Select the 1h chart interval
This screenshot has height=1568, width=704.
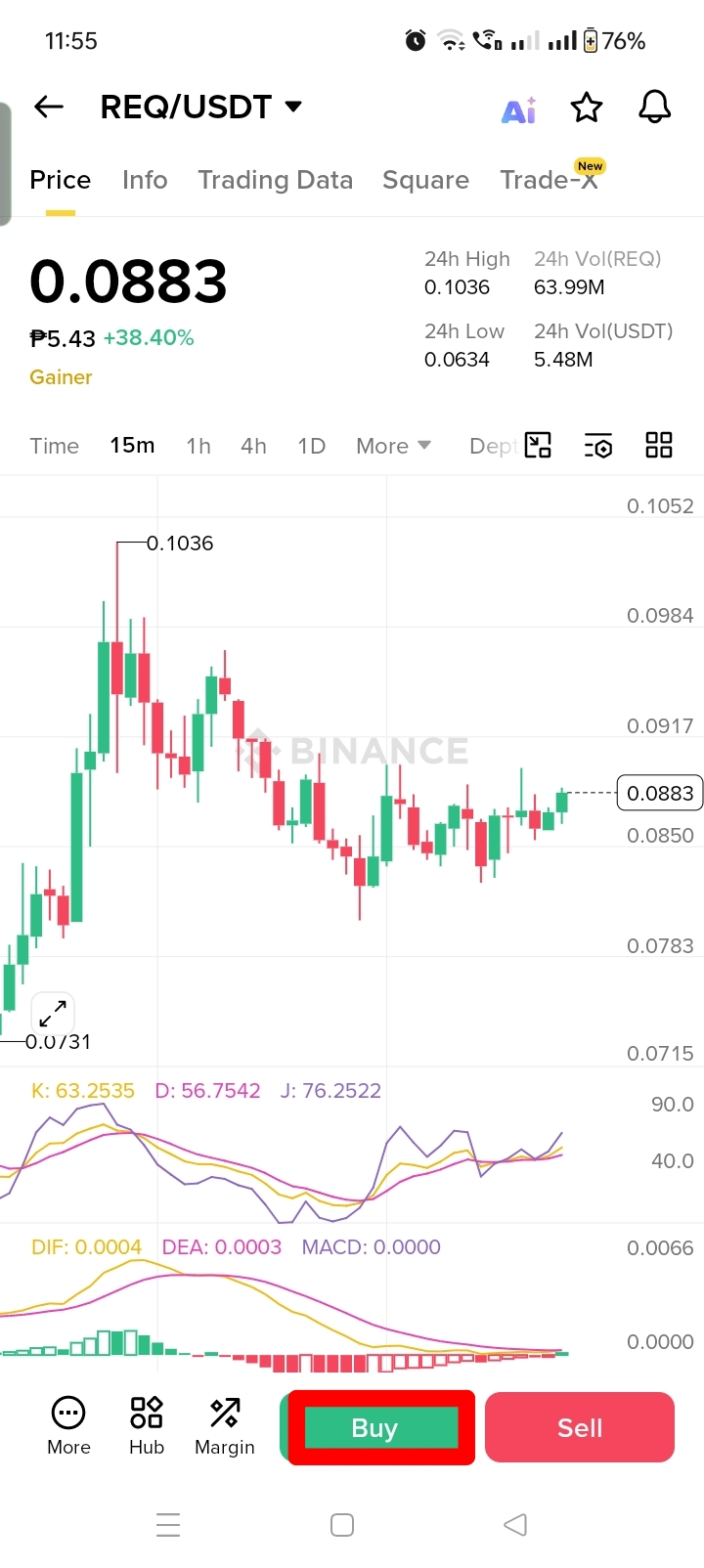pyautogui.click(x=198, y=446)
